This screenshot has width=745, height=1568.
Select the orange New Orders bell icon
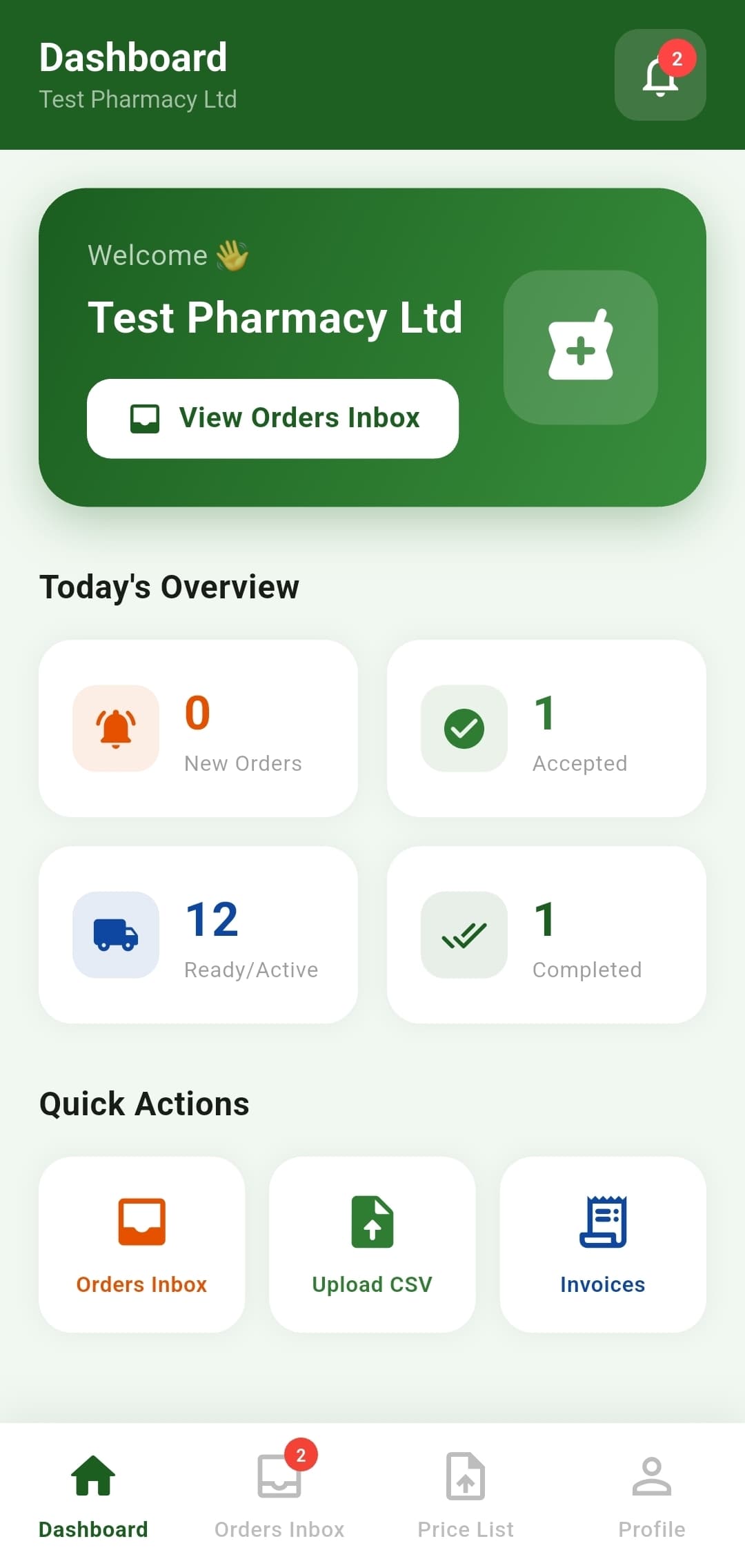click(x=115, y=727)
